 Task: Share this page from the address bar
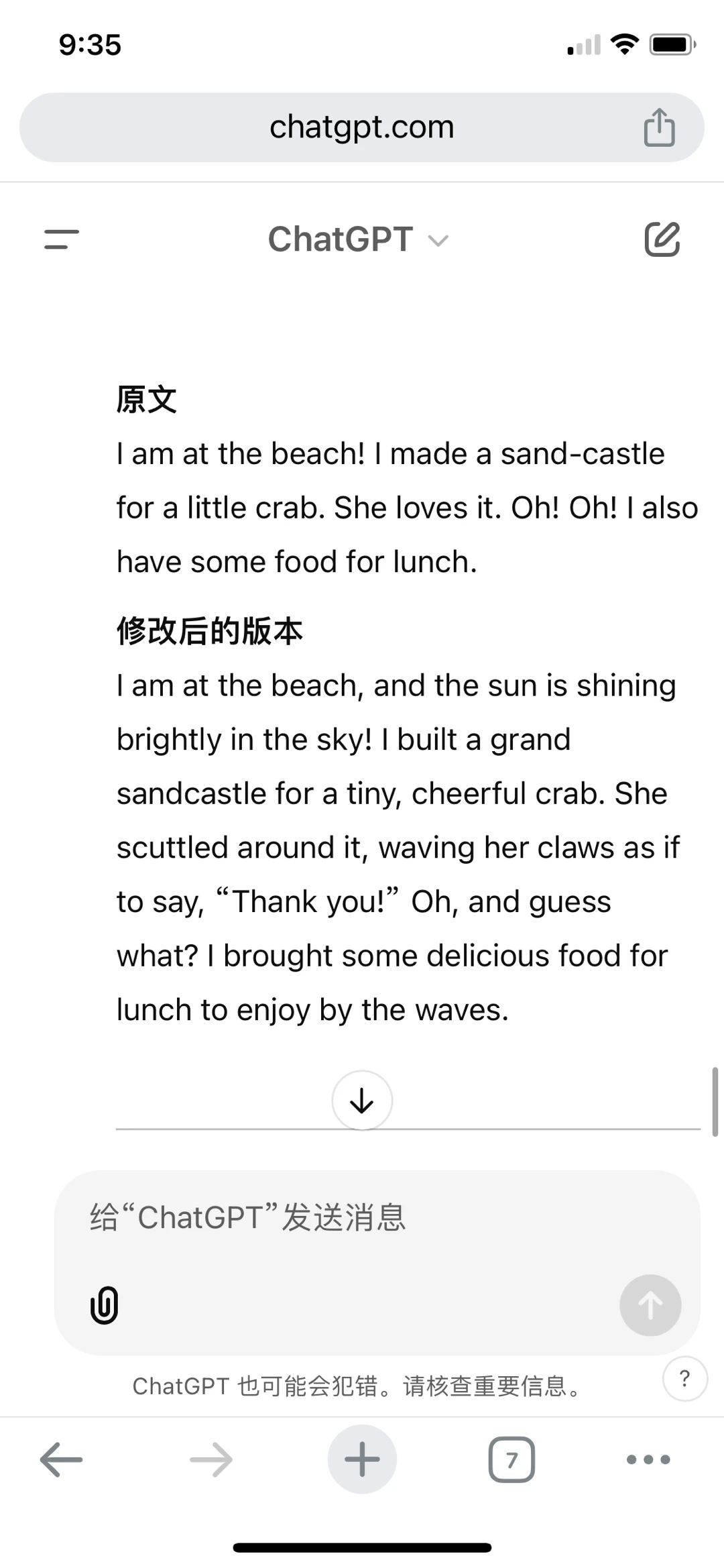[x=659, y=127]
